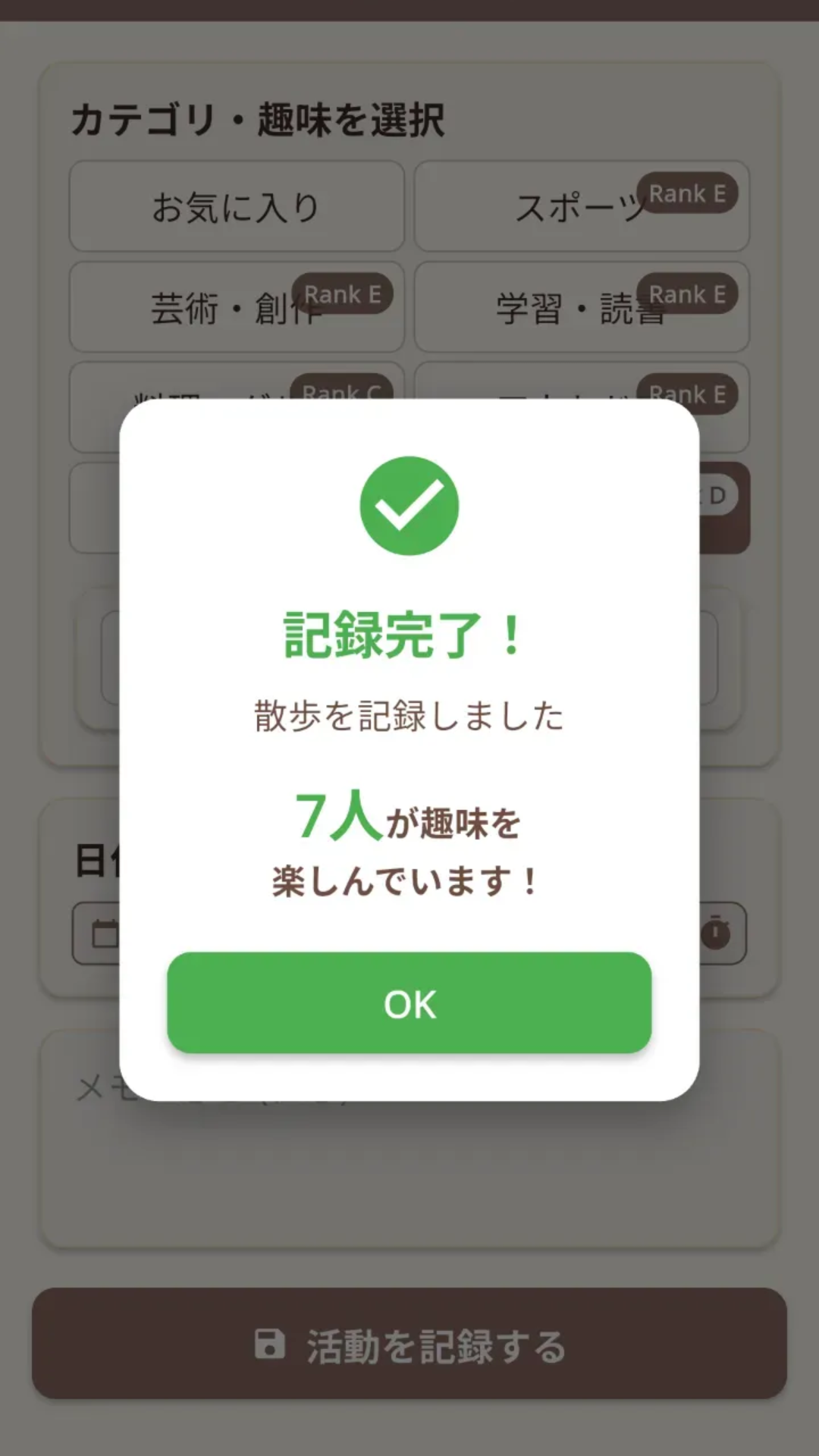This screenshot has width=819, height=1456.
Task: Select the スポーツ category
Action: click(x=581, y=206)
